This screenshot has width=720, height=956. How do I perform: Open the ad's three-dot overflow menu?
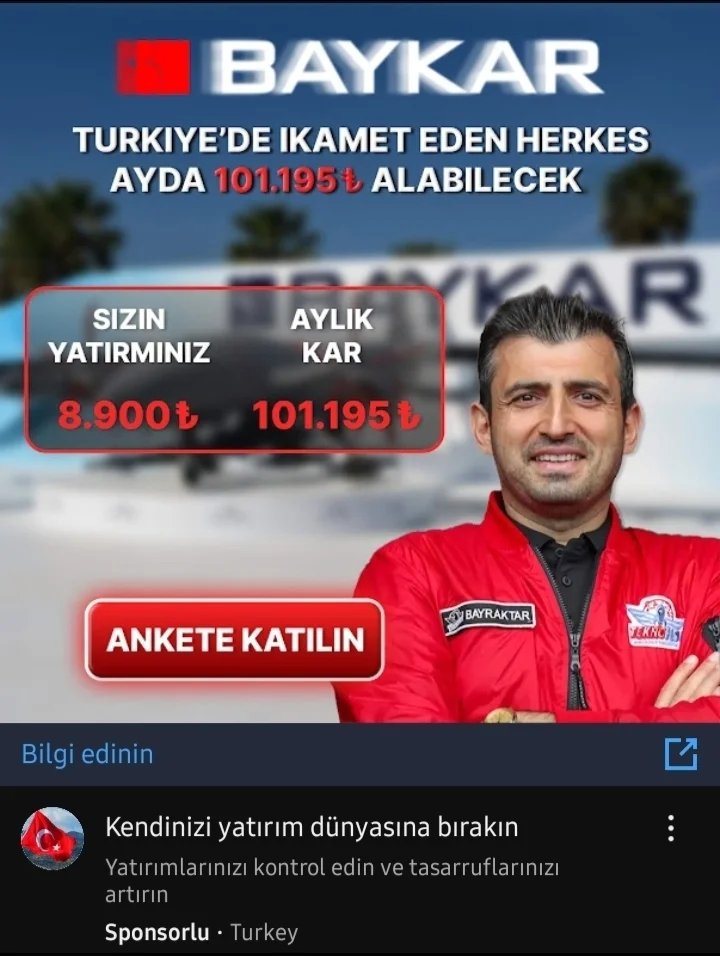click(x=670, y=828)
